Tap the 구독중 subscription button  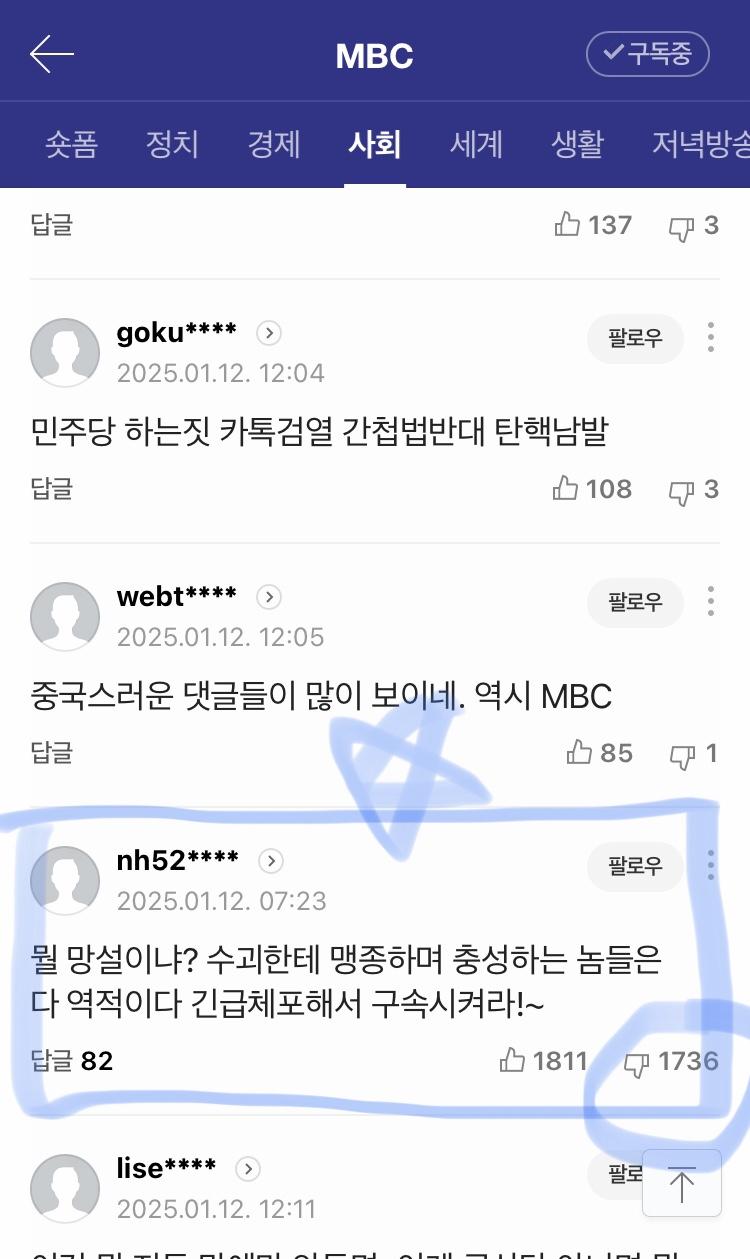click(647, 54)
